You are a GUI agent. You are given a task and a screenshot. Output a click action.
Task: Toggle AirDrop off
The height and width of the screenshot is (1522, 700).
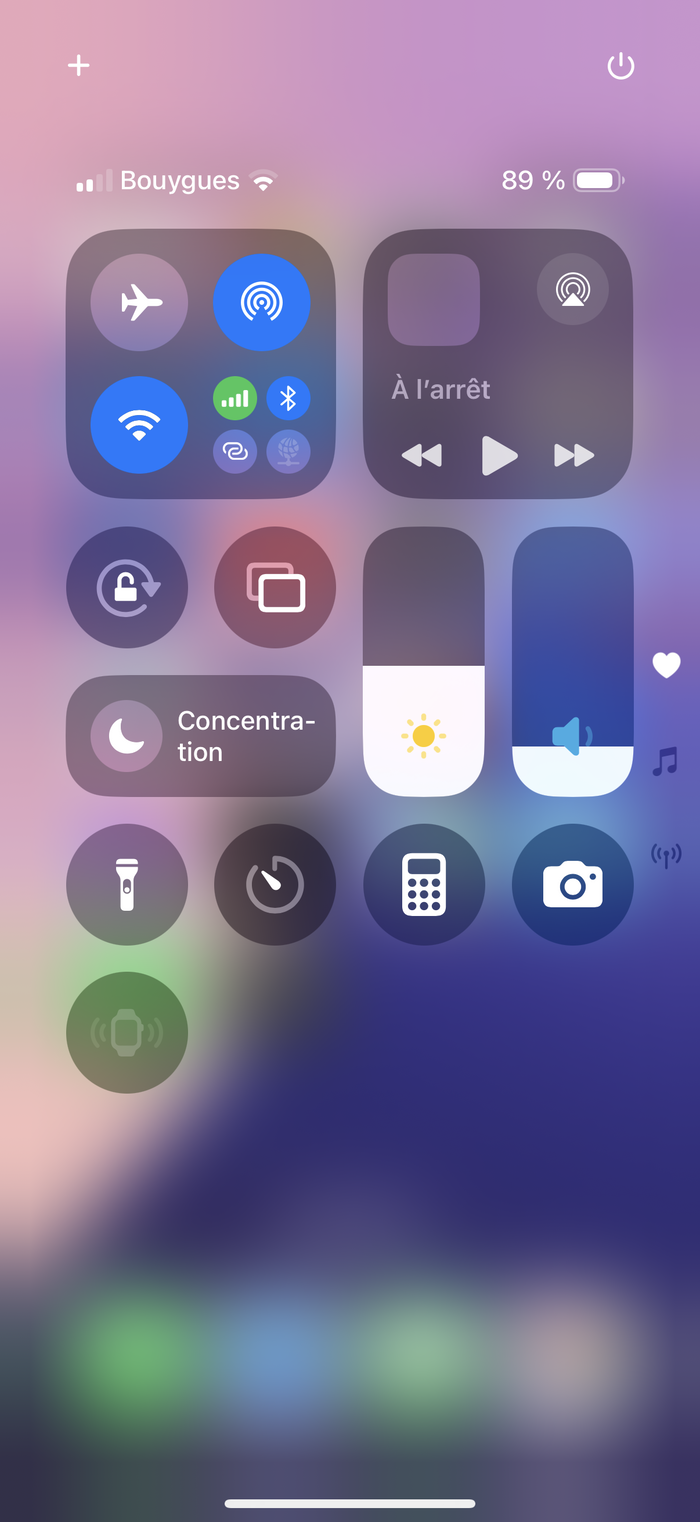click(262, 302)
